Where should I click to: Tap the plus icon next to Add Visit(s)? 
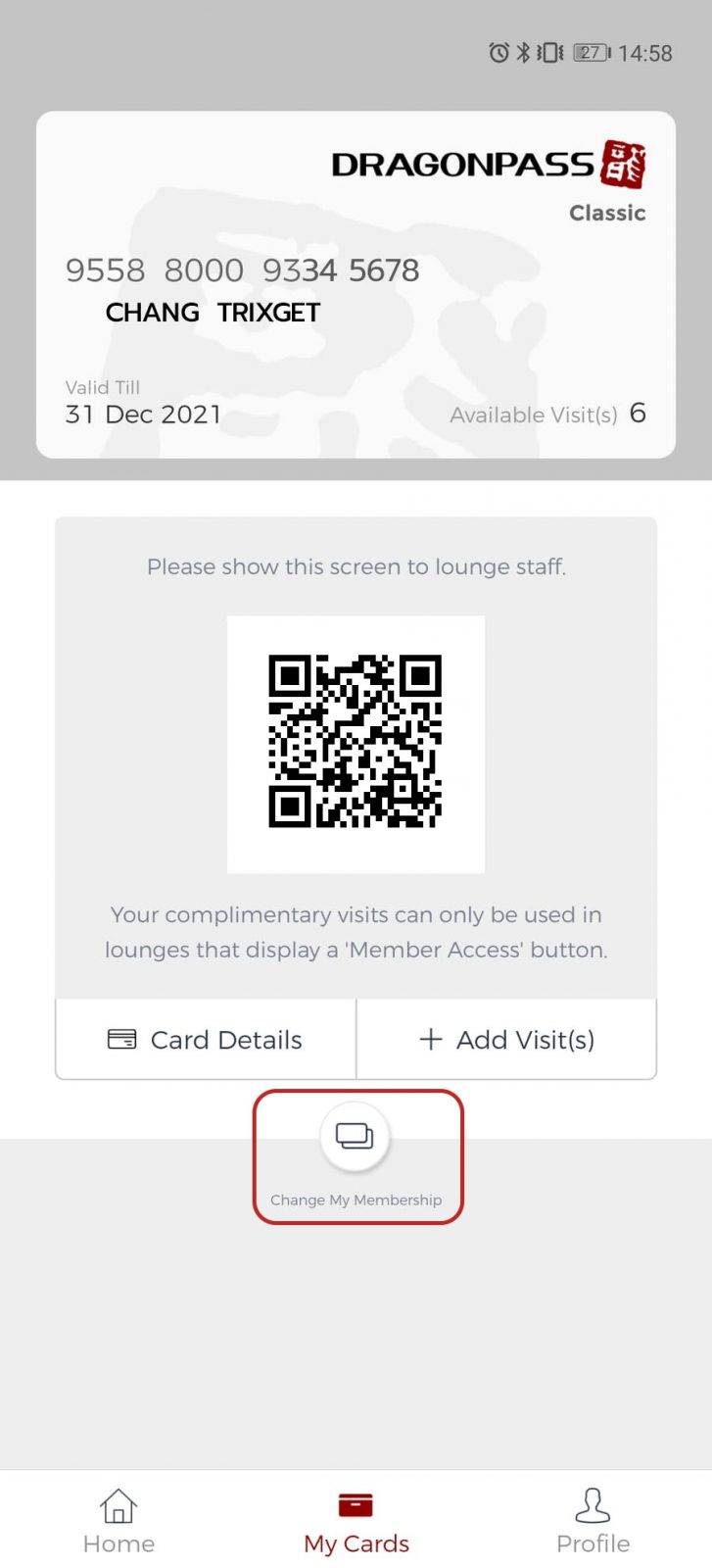pos(431,1039)
